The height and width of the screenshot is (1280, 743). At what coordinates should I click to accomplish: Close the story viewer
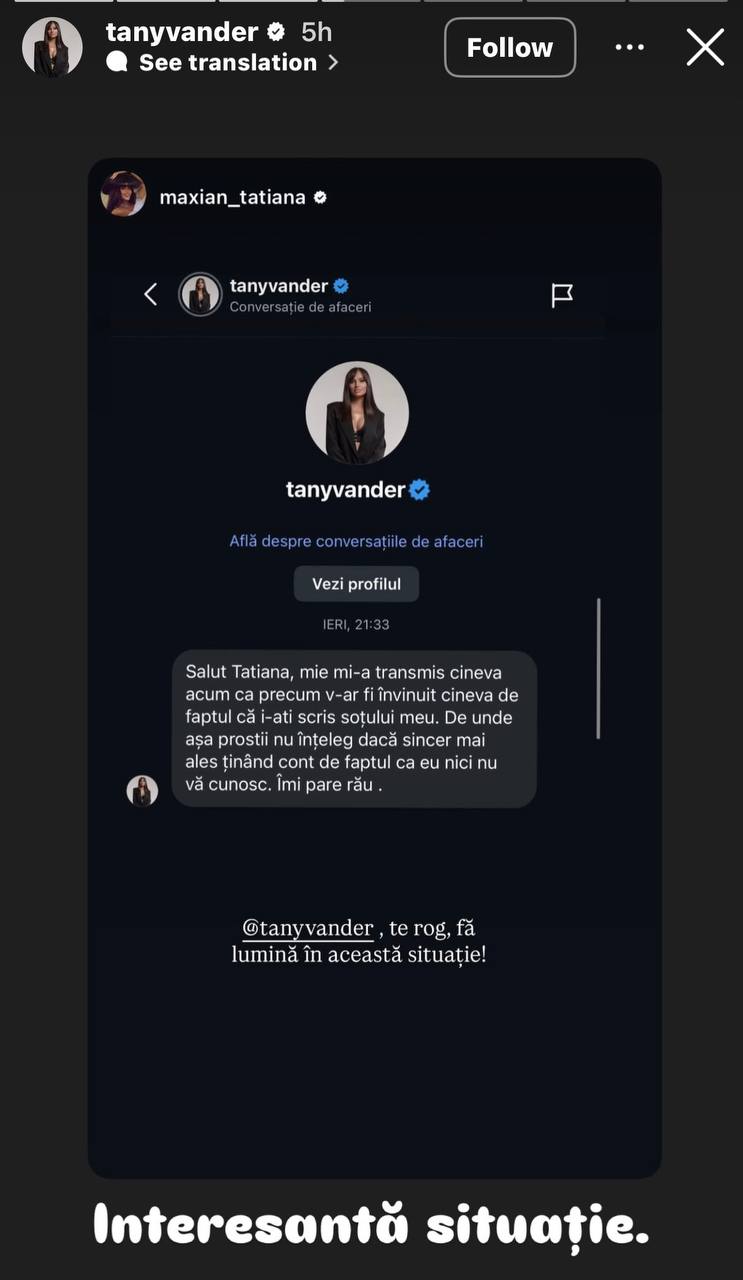[x=705, y=47]
